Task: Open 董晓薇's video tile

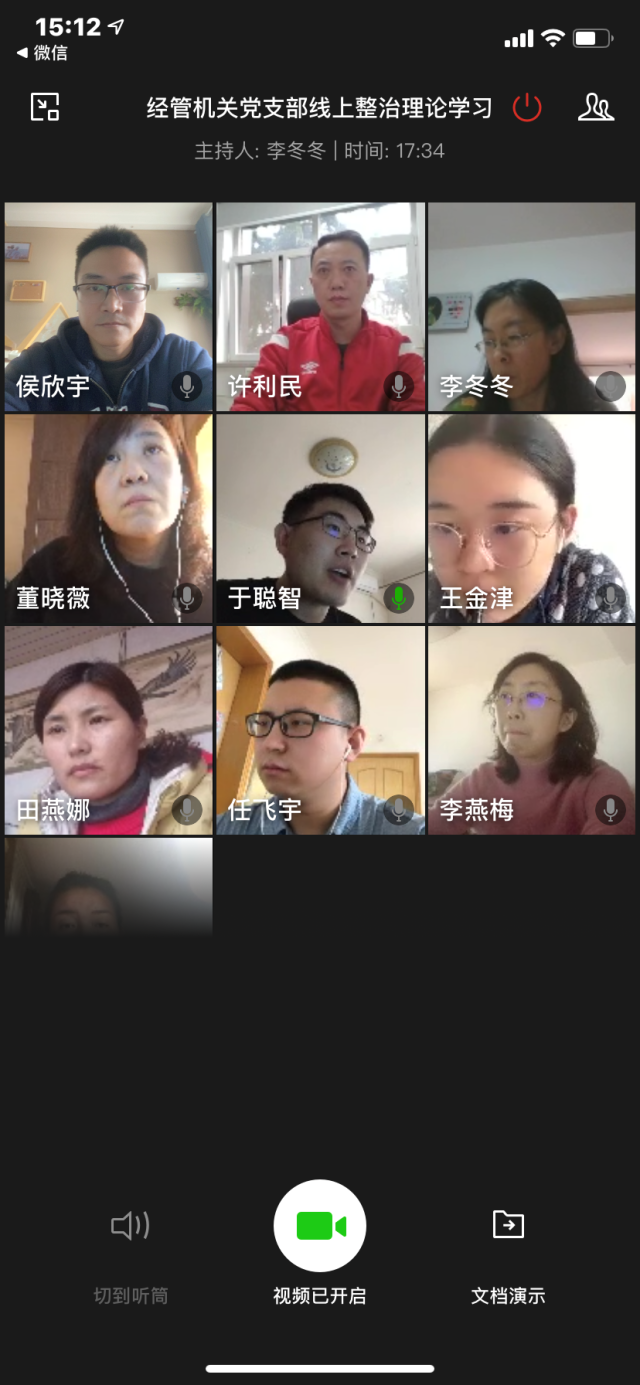Action: click(109, 518)
